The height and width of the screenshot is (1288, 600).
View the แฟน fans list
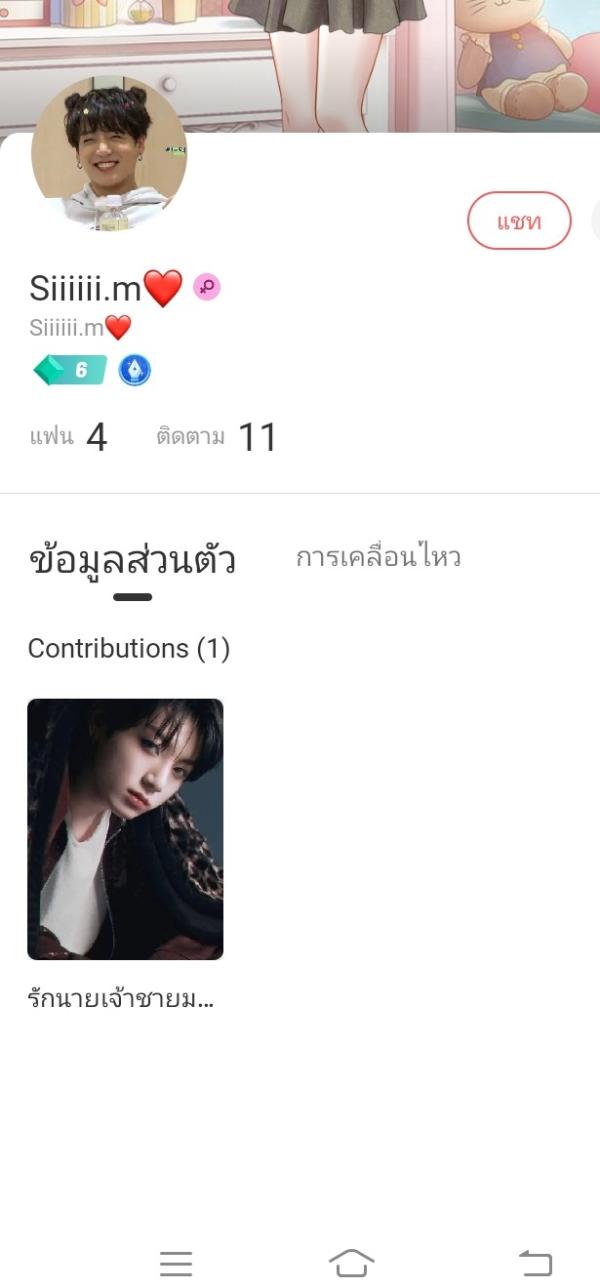68,437
